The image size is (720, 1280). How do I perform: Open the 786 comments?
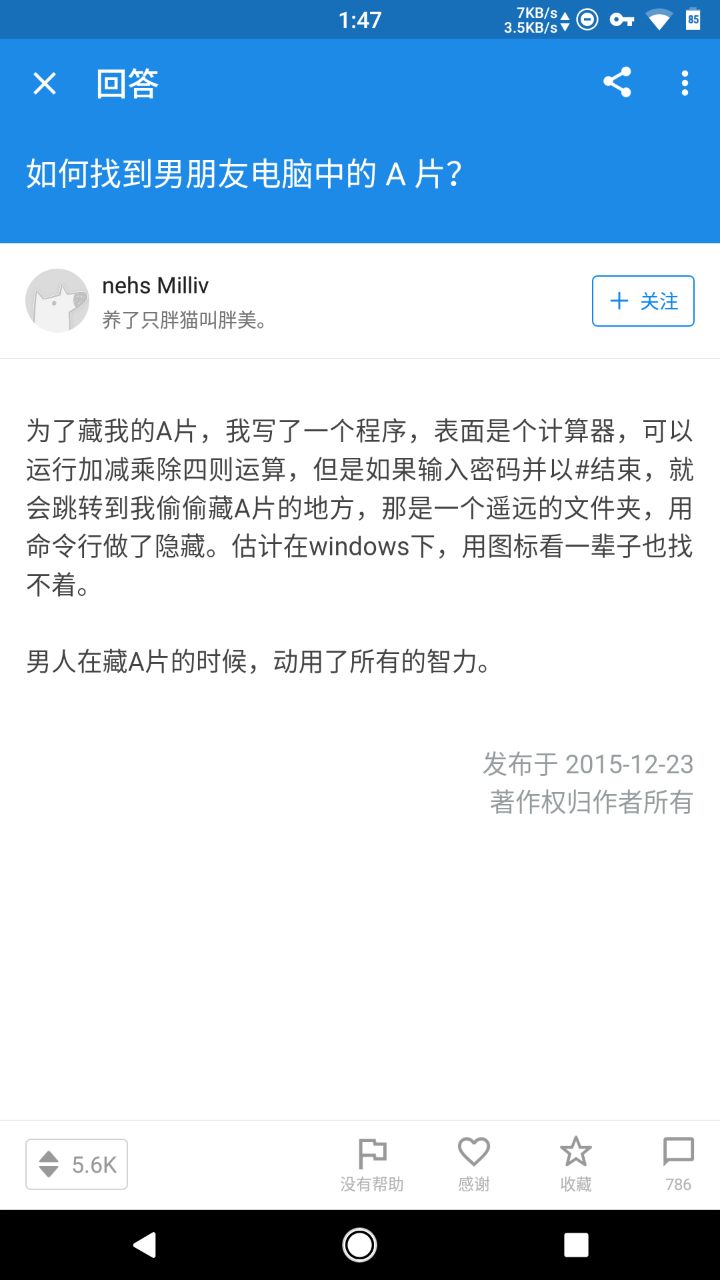pyautogui.click(x=678, y=1164)
